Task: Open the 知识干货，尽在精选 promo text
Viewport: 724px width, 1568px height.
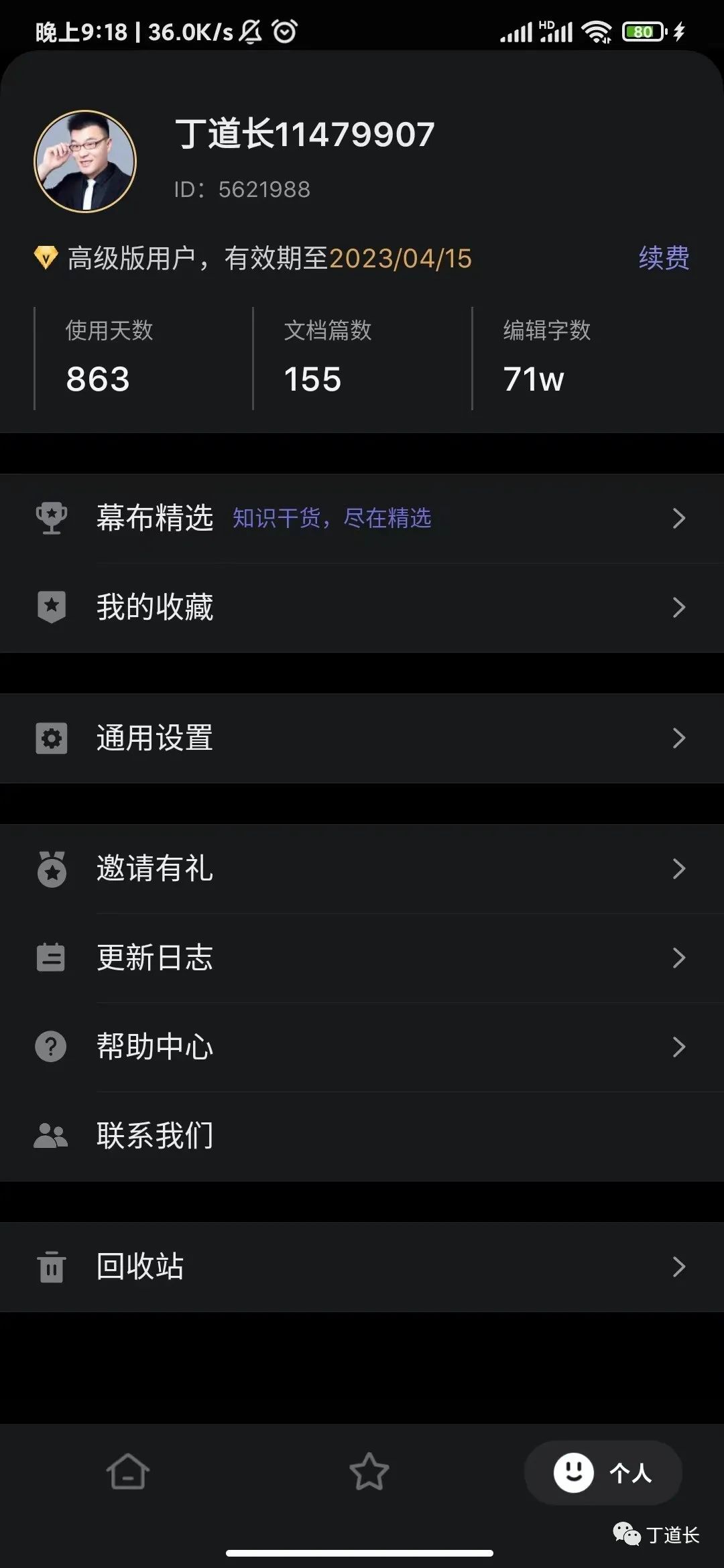Action: click(332, 518)
